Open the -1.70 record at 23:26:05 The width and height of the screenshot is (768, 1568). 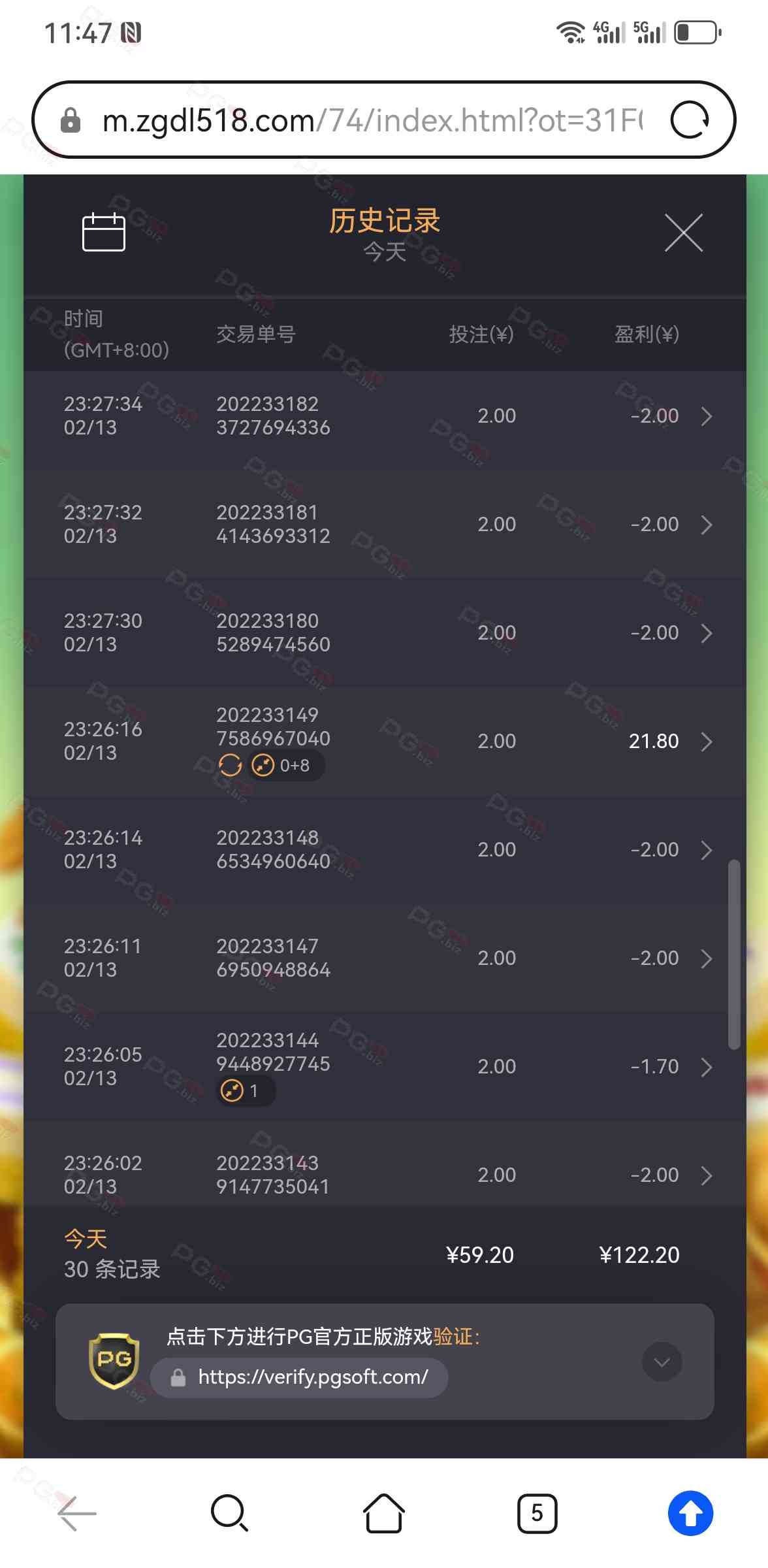click(706, 1067)
